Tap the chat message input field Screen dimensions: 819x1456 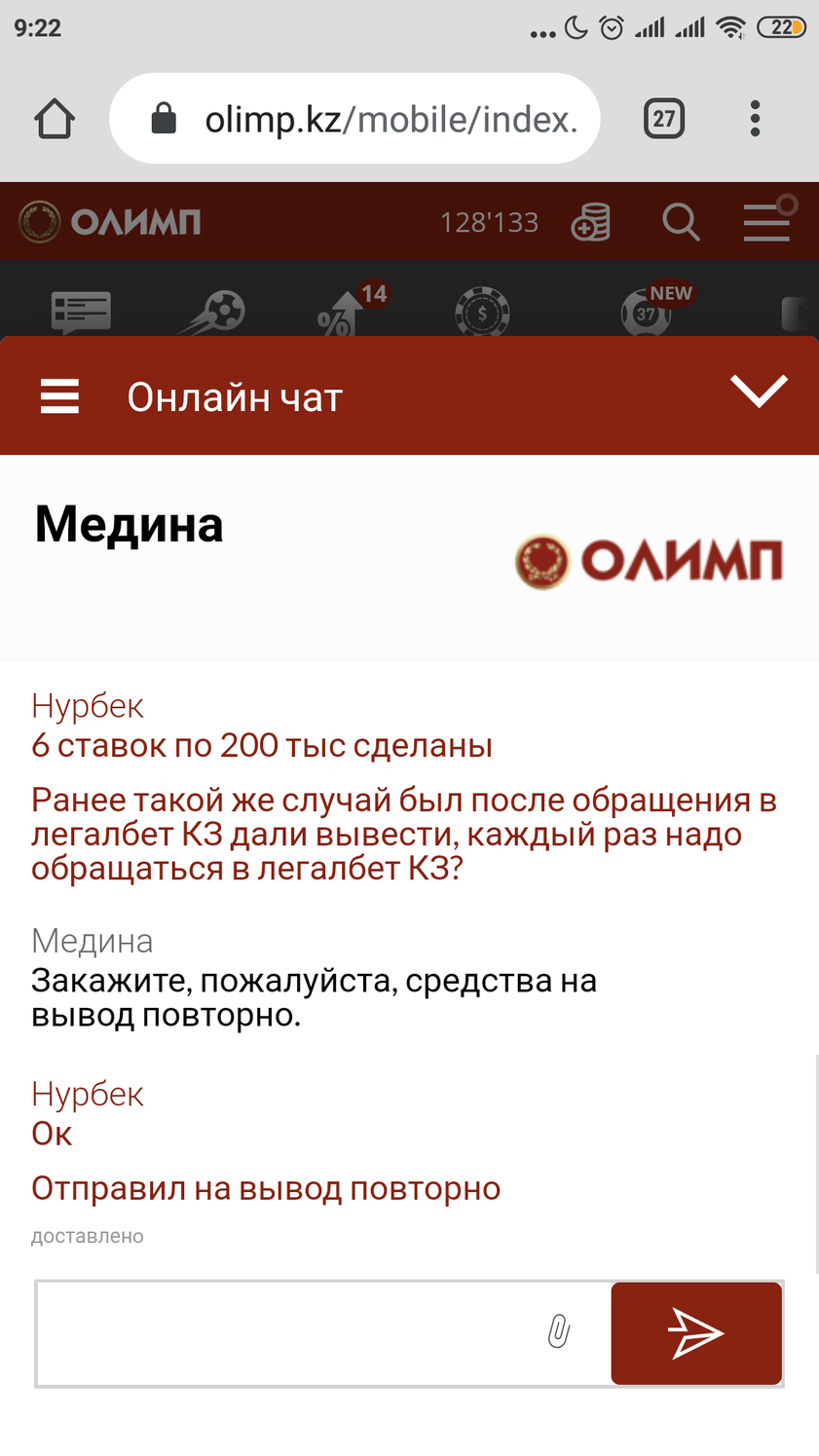tap(292, 1332)
